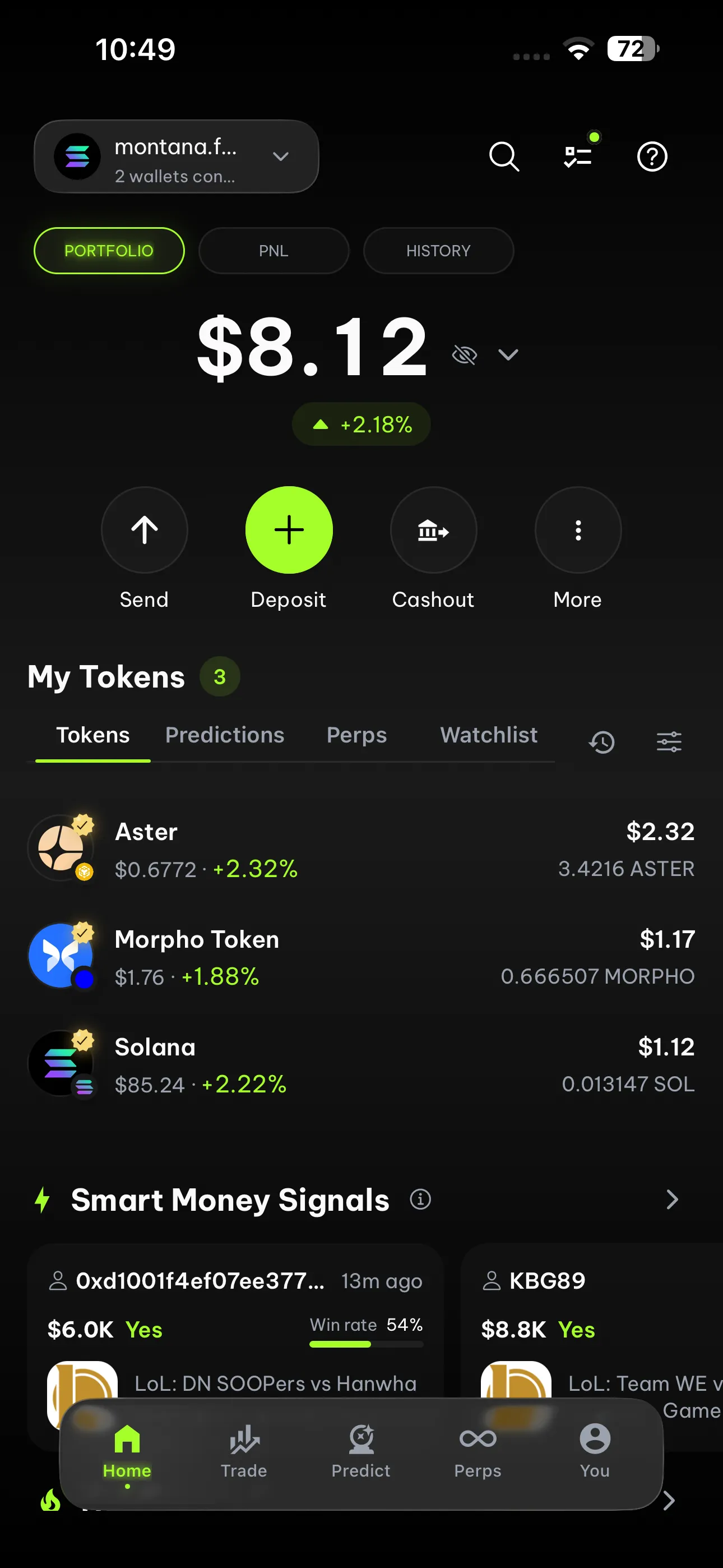Select the Solana token row
Screen dimensions: 723x1568
click(361, 1064)
